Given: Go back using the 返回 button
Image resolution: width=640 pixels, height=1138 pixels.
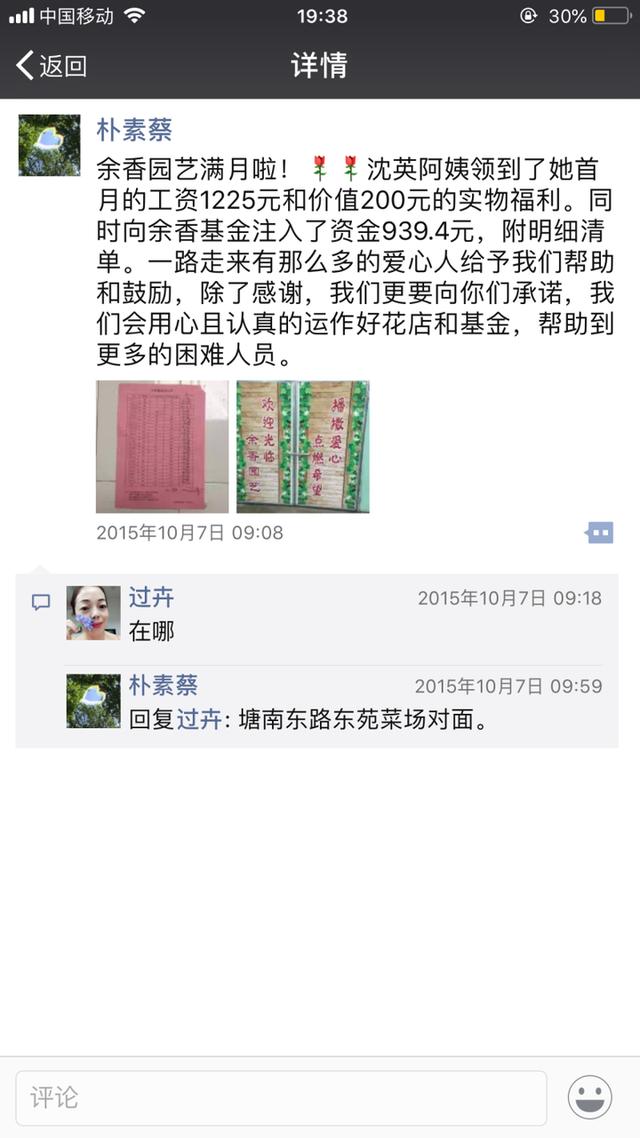Looking at the screenshot, I should [51, 66].
